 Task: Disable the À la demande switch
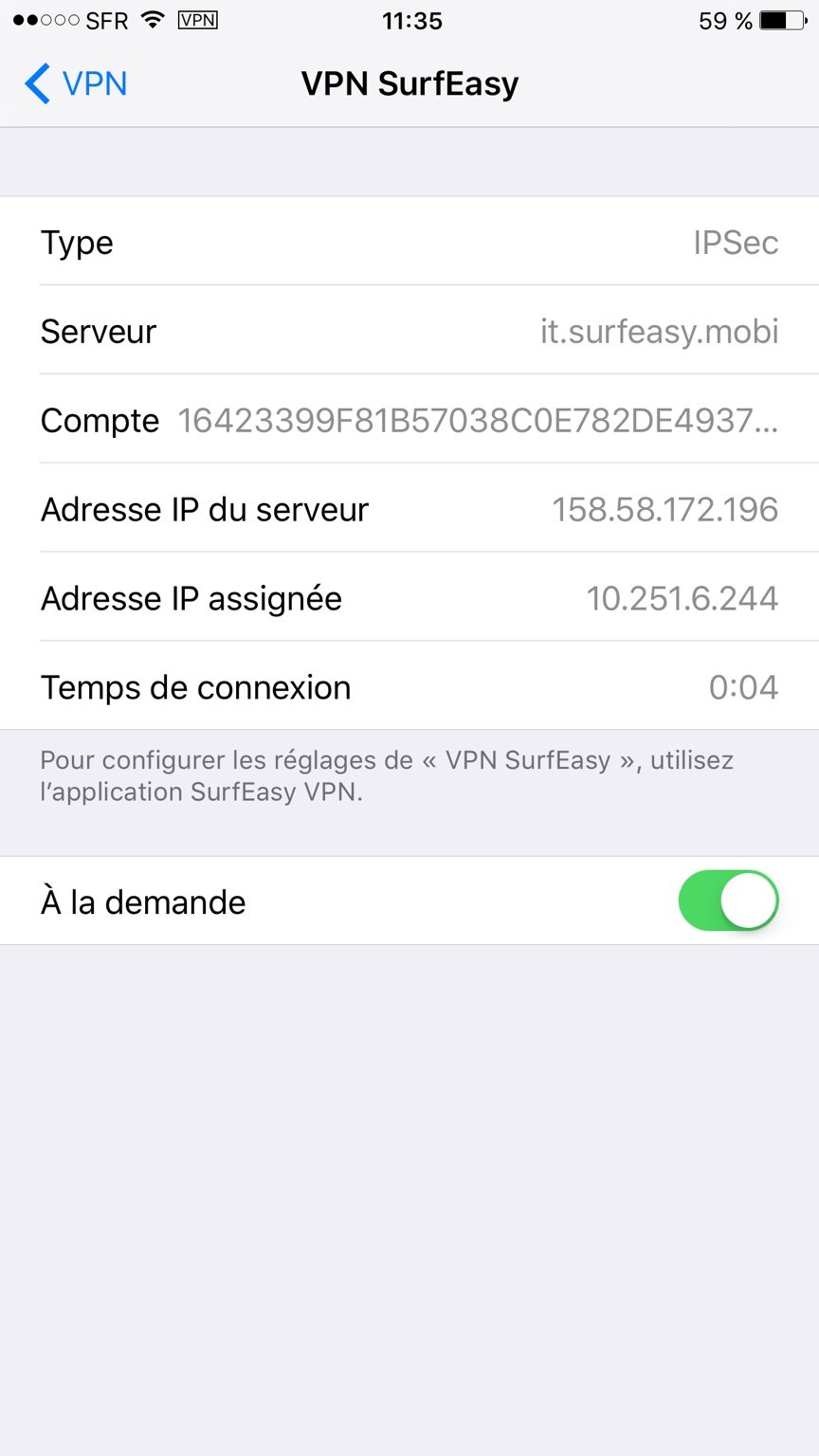click(x=728, y=901)
